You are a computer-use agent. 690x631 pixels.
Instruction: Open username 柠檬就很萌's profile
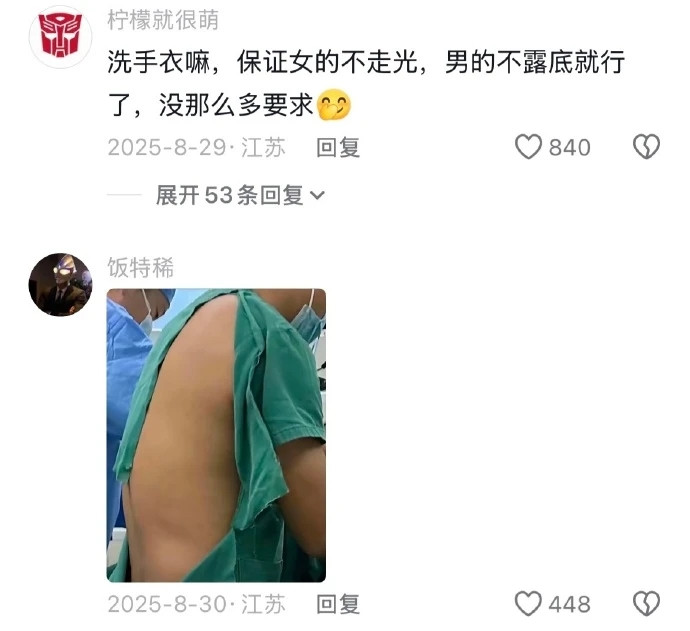click(163, 20)
